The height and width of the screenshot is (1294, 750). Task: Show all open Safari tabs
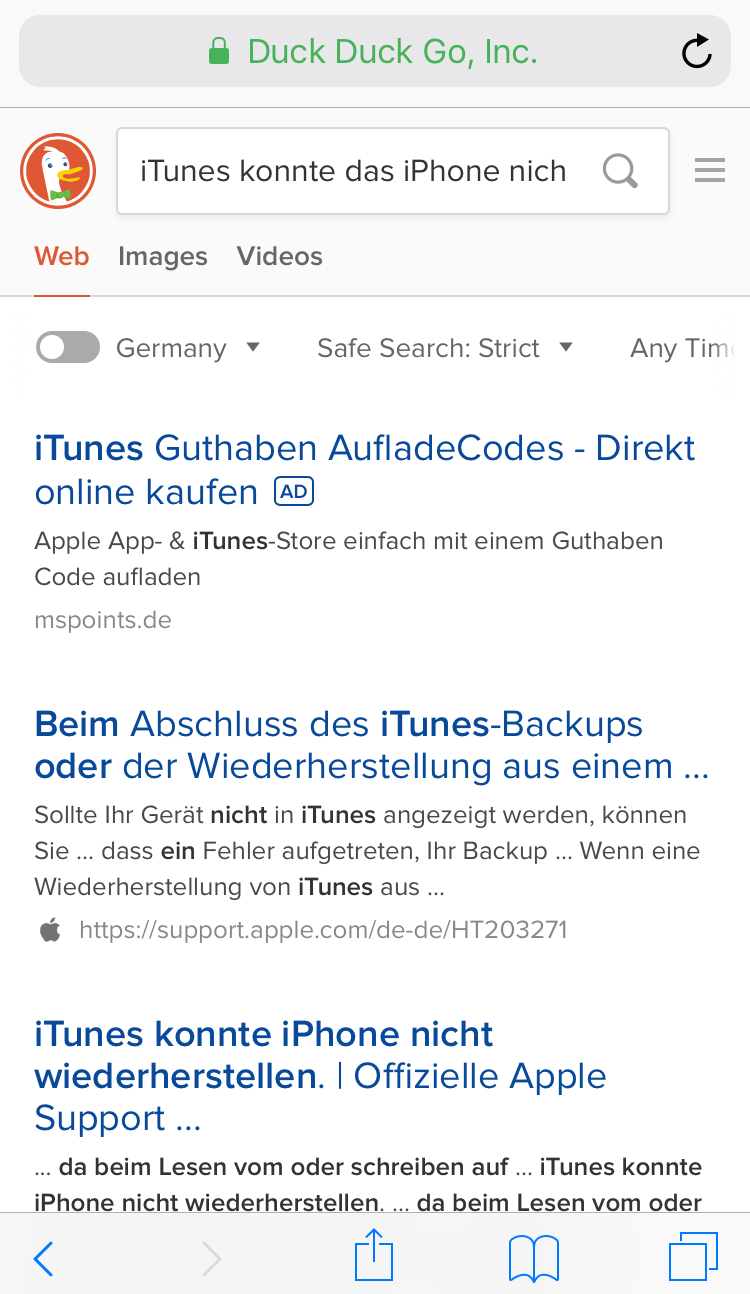693,1257
